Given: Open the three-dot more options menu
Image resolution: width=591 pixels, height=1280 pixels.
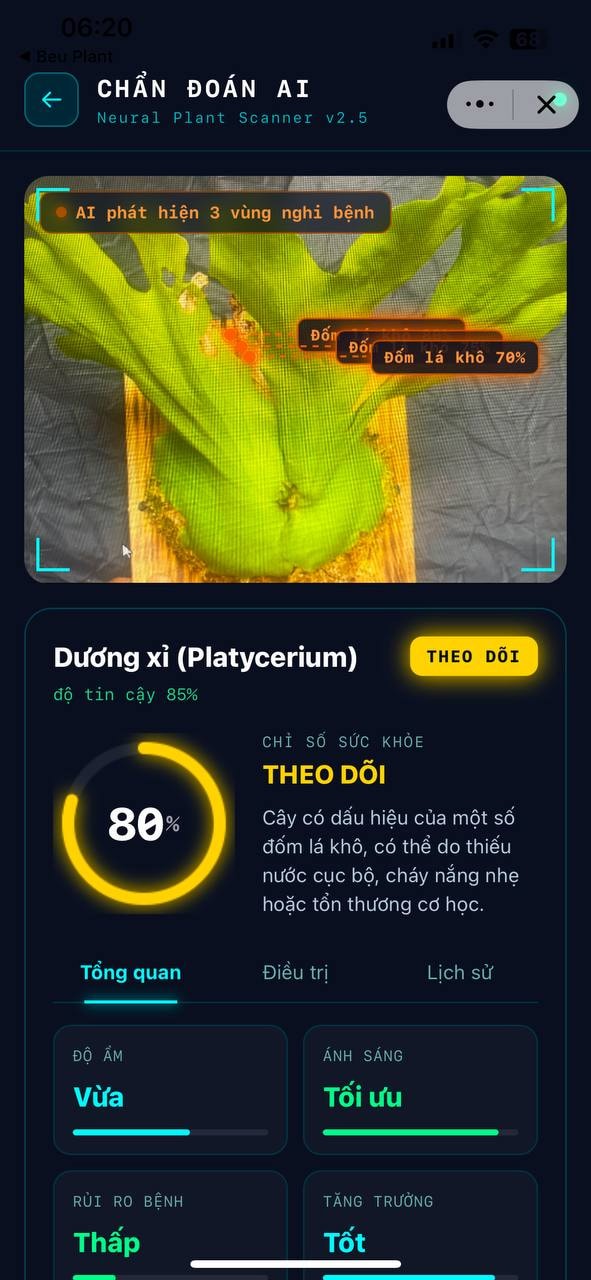Looking at the screenshot, I should pyautogui.click(x=481, y=104).
